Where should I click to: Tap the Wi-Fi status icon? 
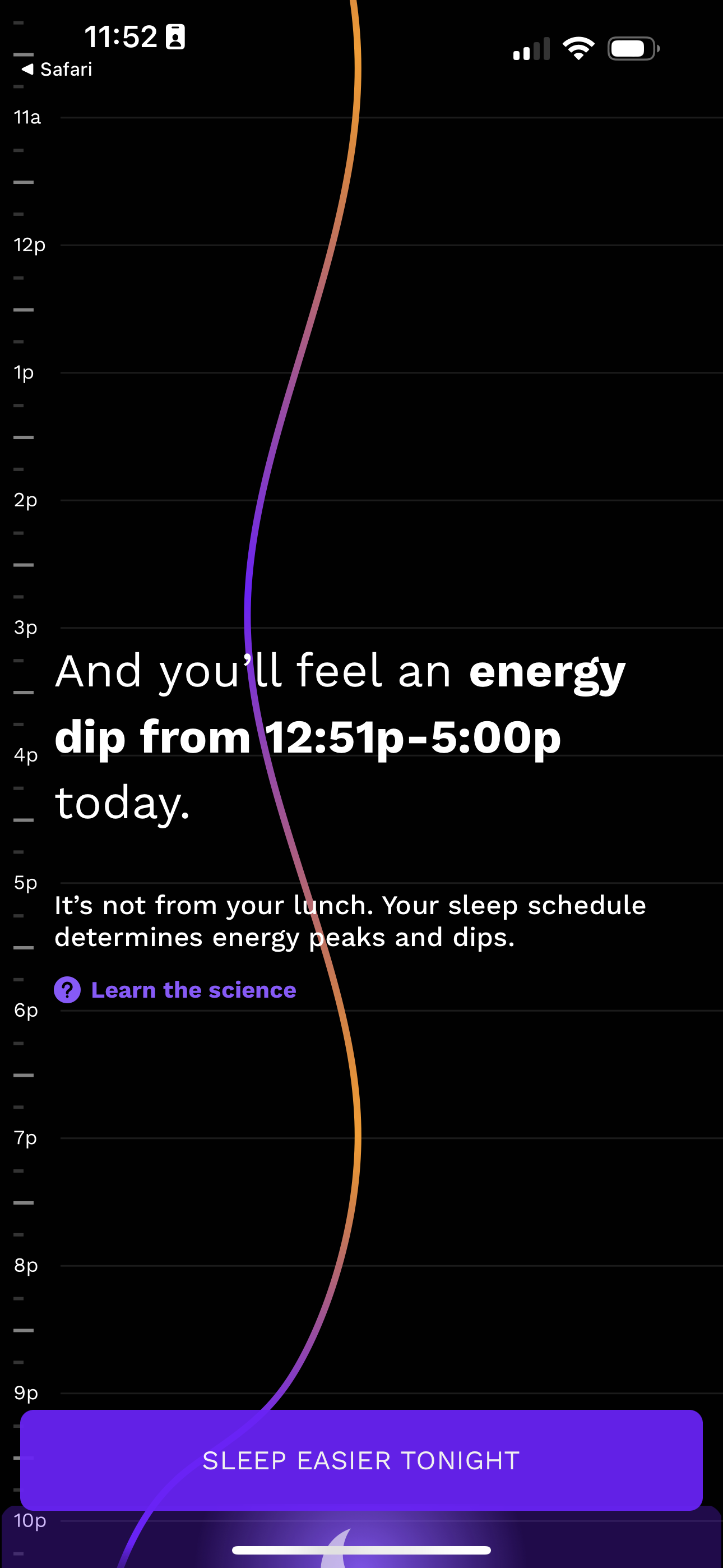click(x=578, y=49)
